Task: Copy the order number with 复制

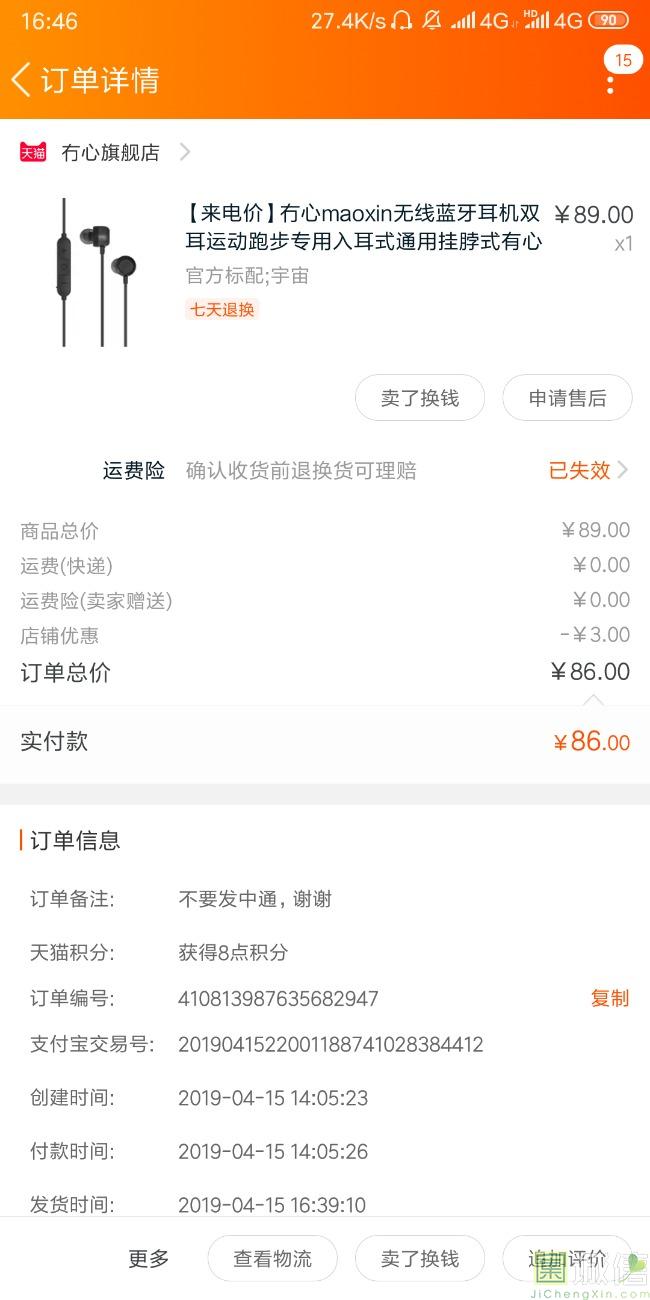Action: click(609, 998)
